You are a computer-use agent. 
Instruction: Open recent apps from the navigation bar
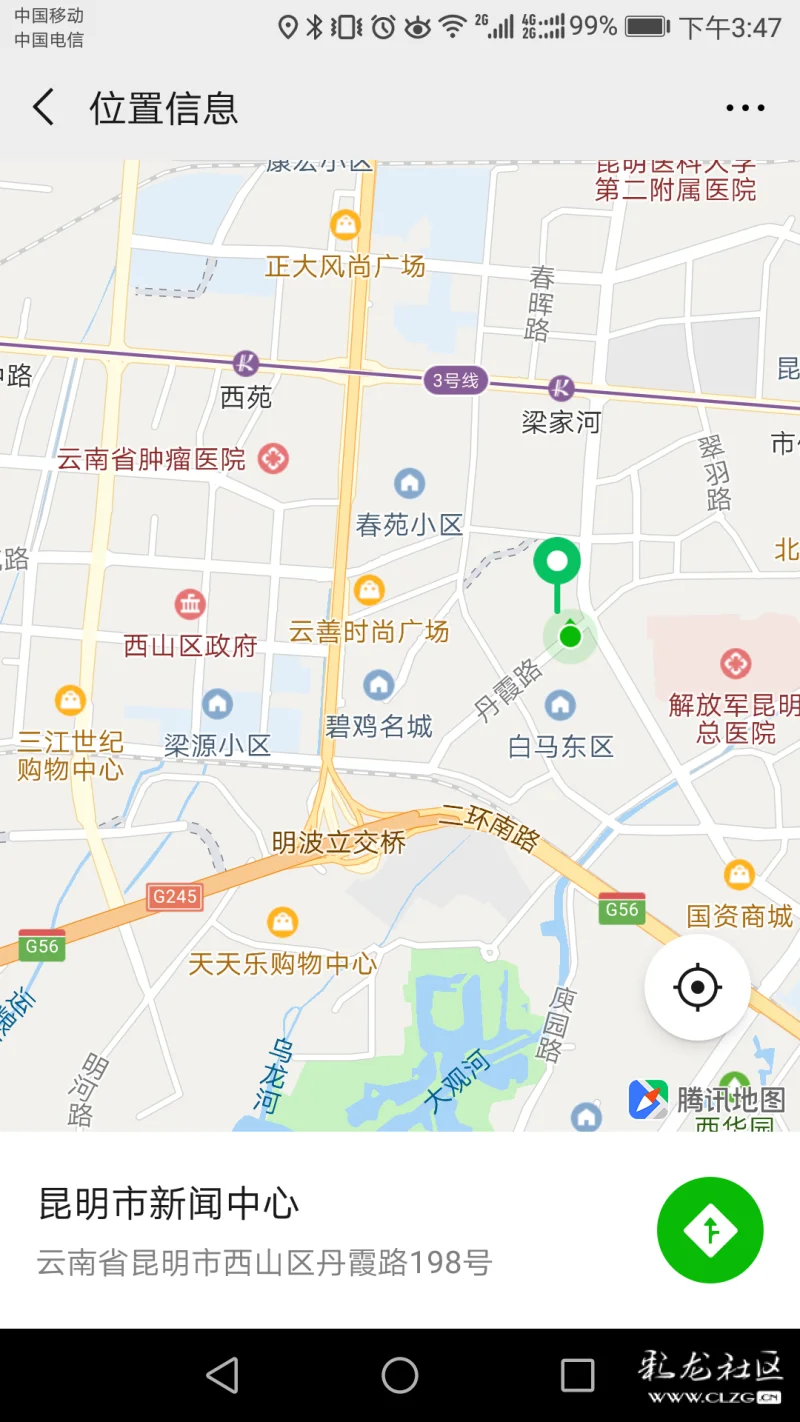click(x=577, y=1375)
